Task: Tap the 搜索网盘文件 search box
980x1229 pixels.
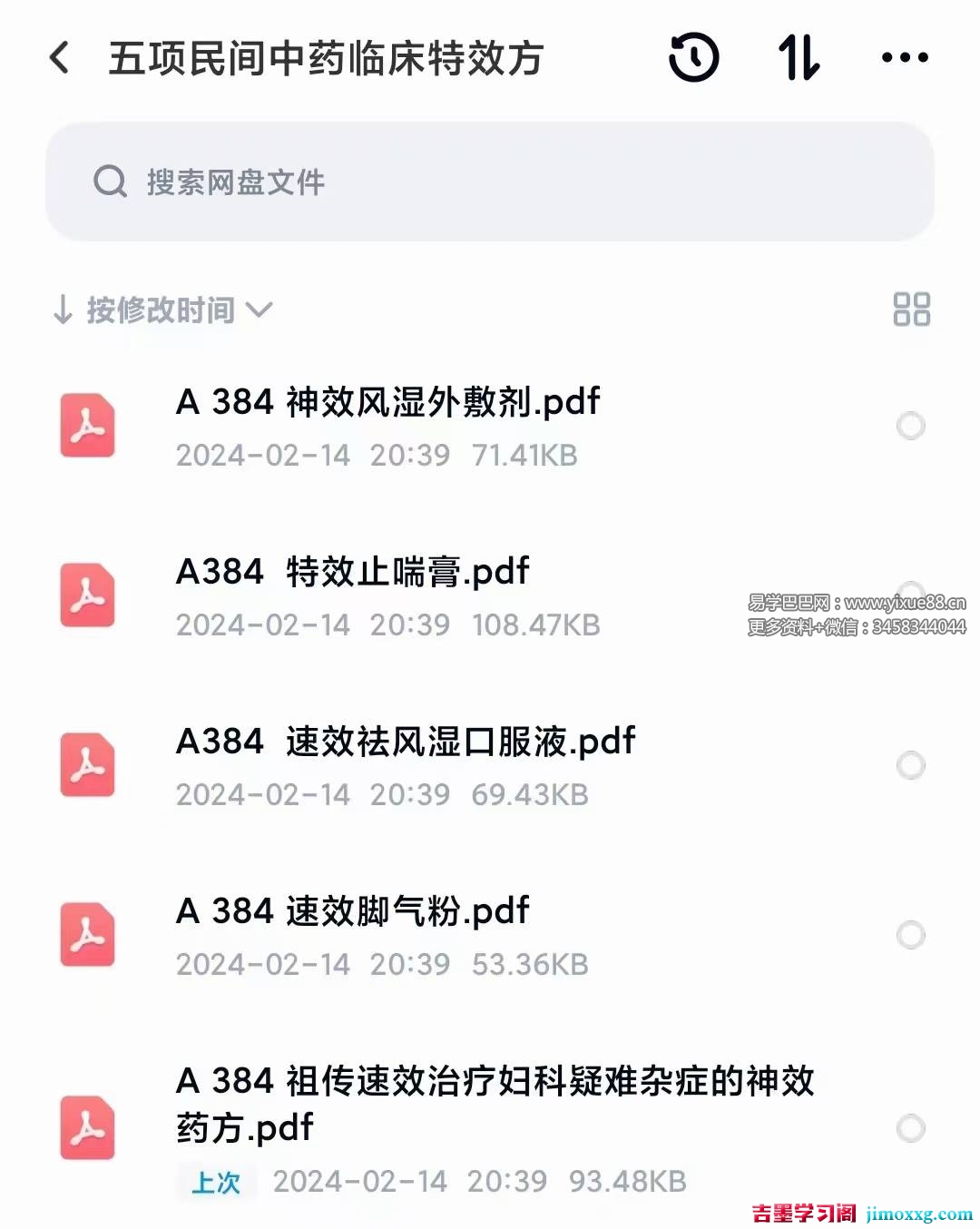Action: pos(490,182)
